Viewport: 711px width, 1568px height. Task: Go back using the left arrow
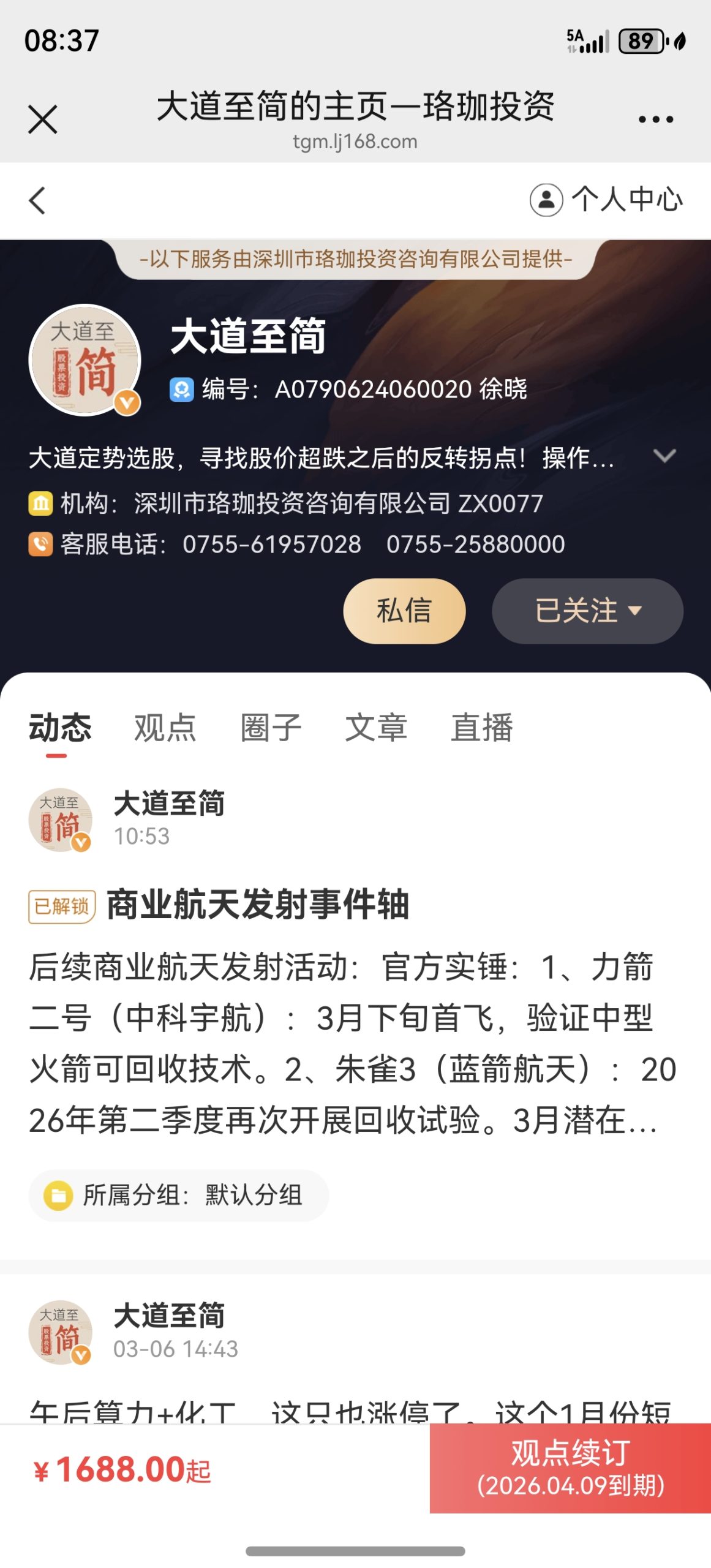click(38, 200)
